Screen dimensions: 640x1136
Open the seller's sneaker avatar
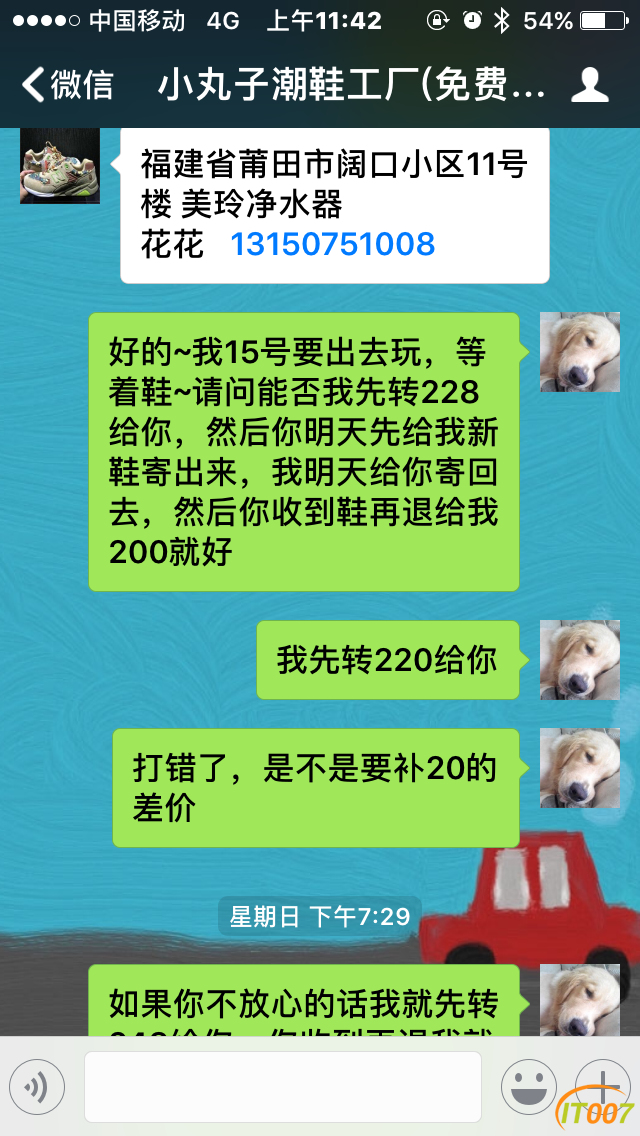pyautogui.click(x=59, y=165)
